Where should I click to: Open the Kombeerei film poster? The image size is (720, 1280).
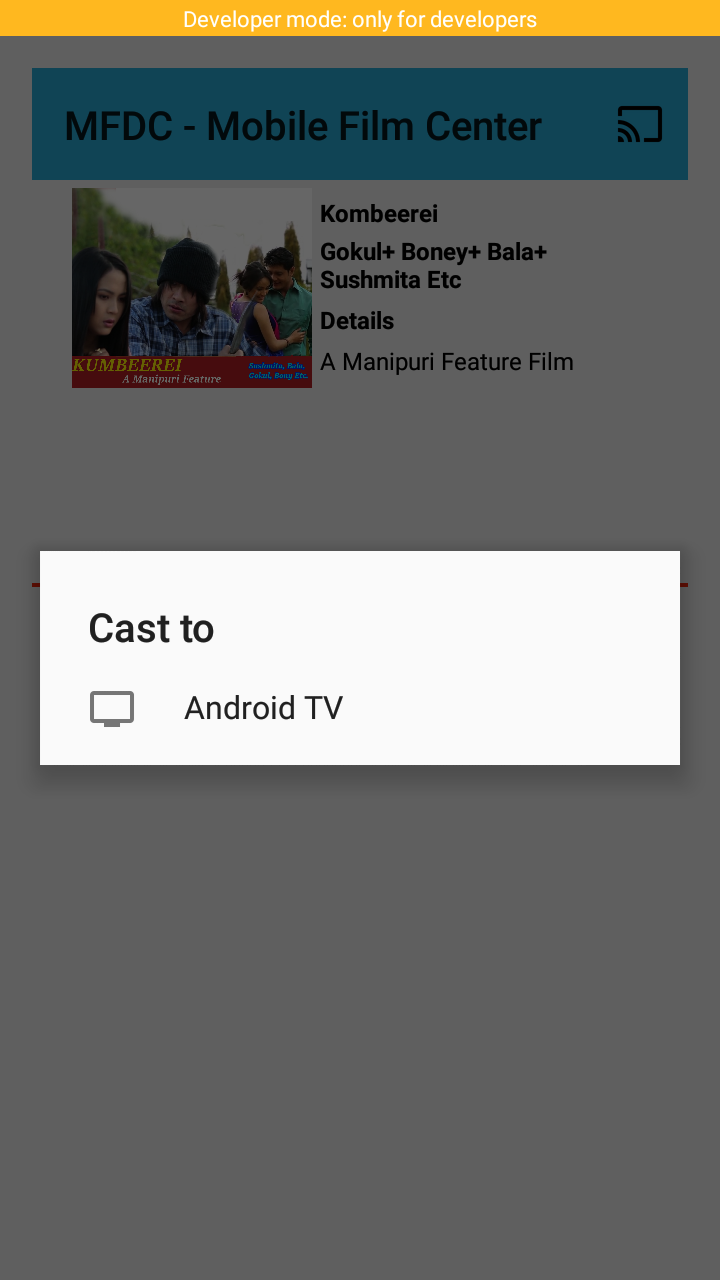coord(192,288)
